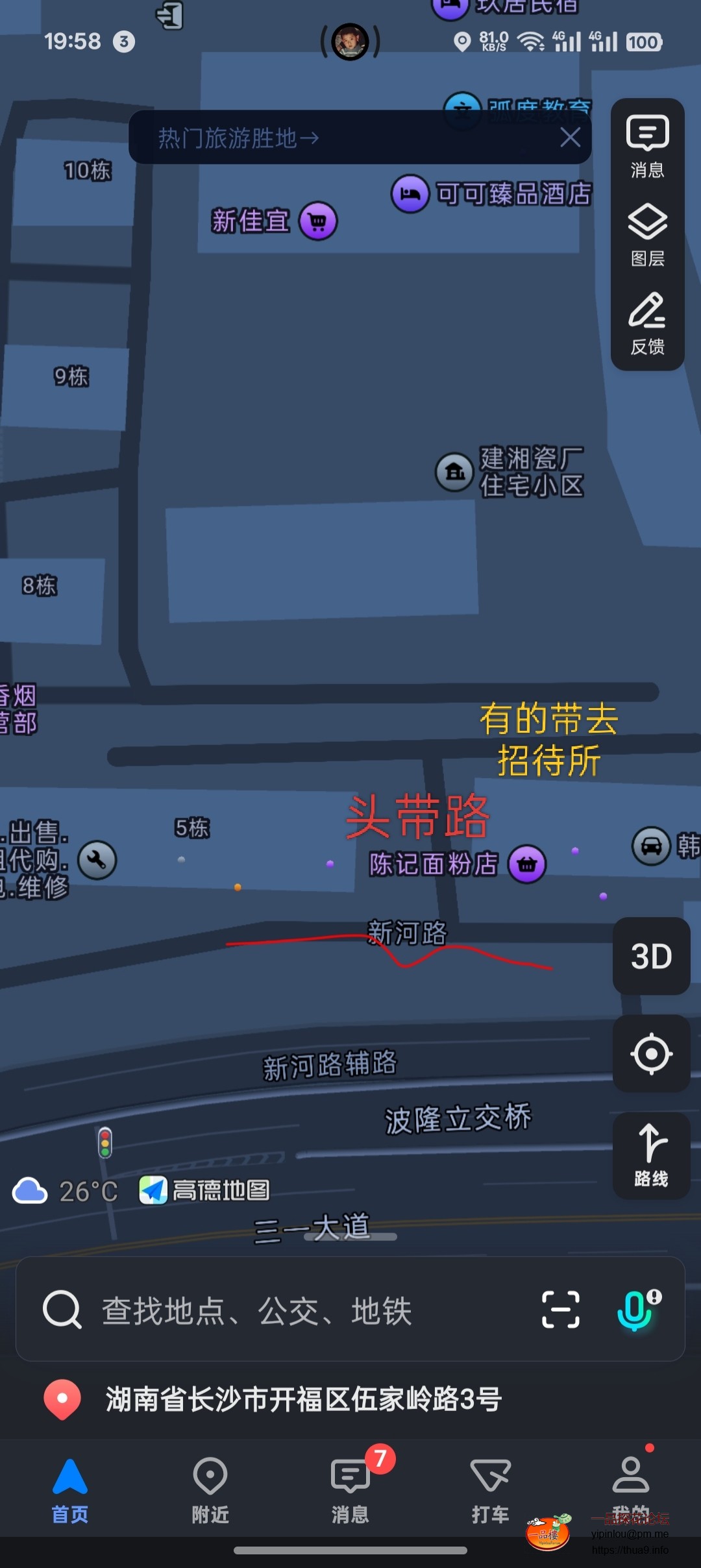Switch the map to 3D view
The width and height of the screenshot is (701, 1568).
tap(651, 956)
